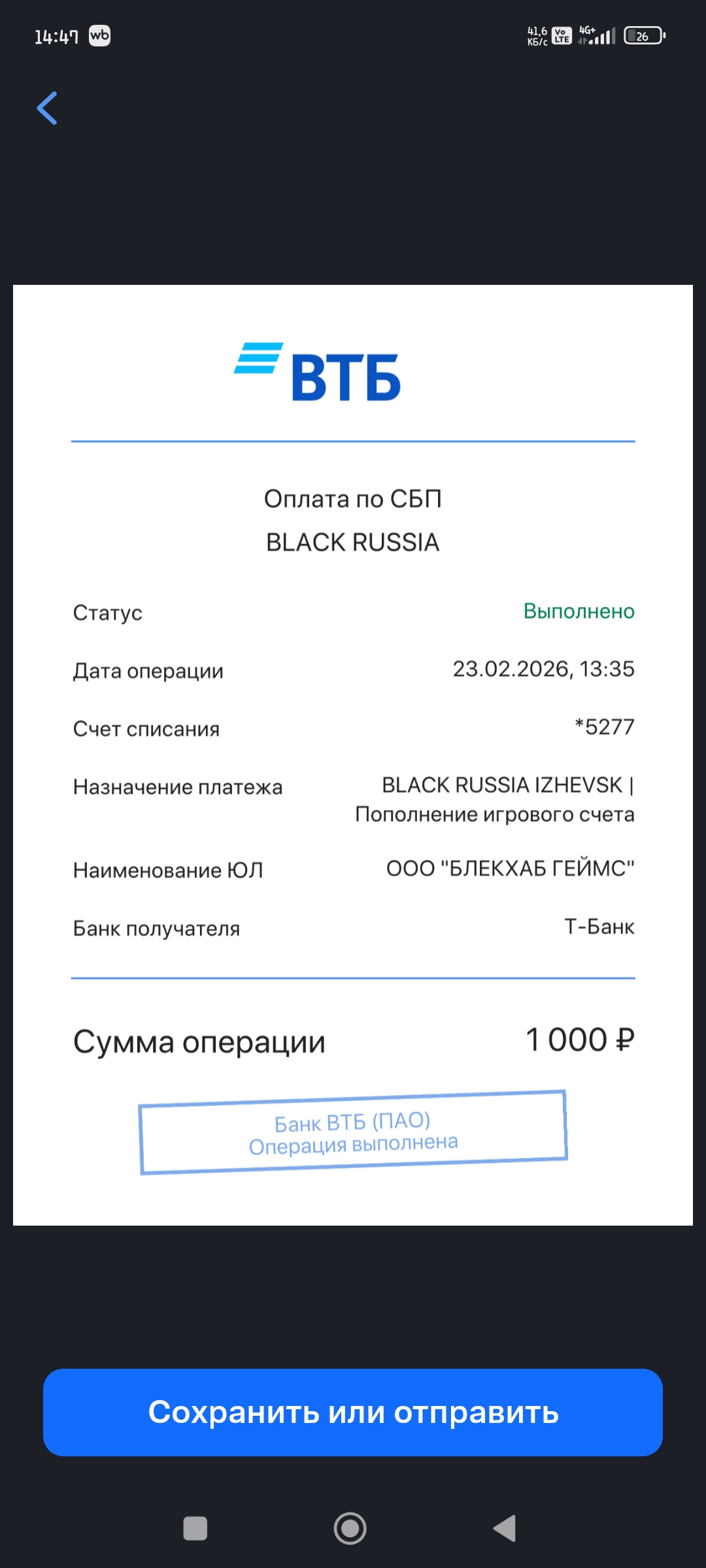
Task: Tap Сохранить или отправить button
Action: [x=353, y=1413]
